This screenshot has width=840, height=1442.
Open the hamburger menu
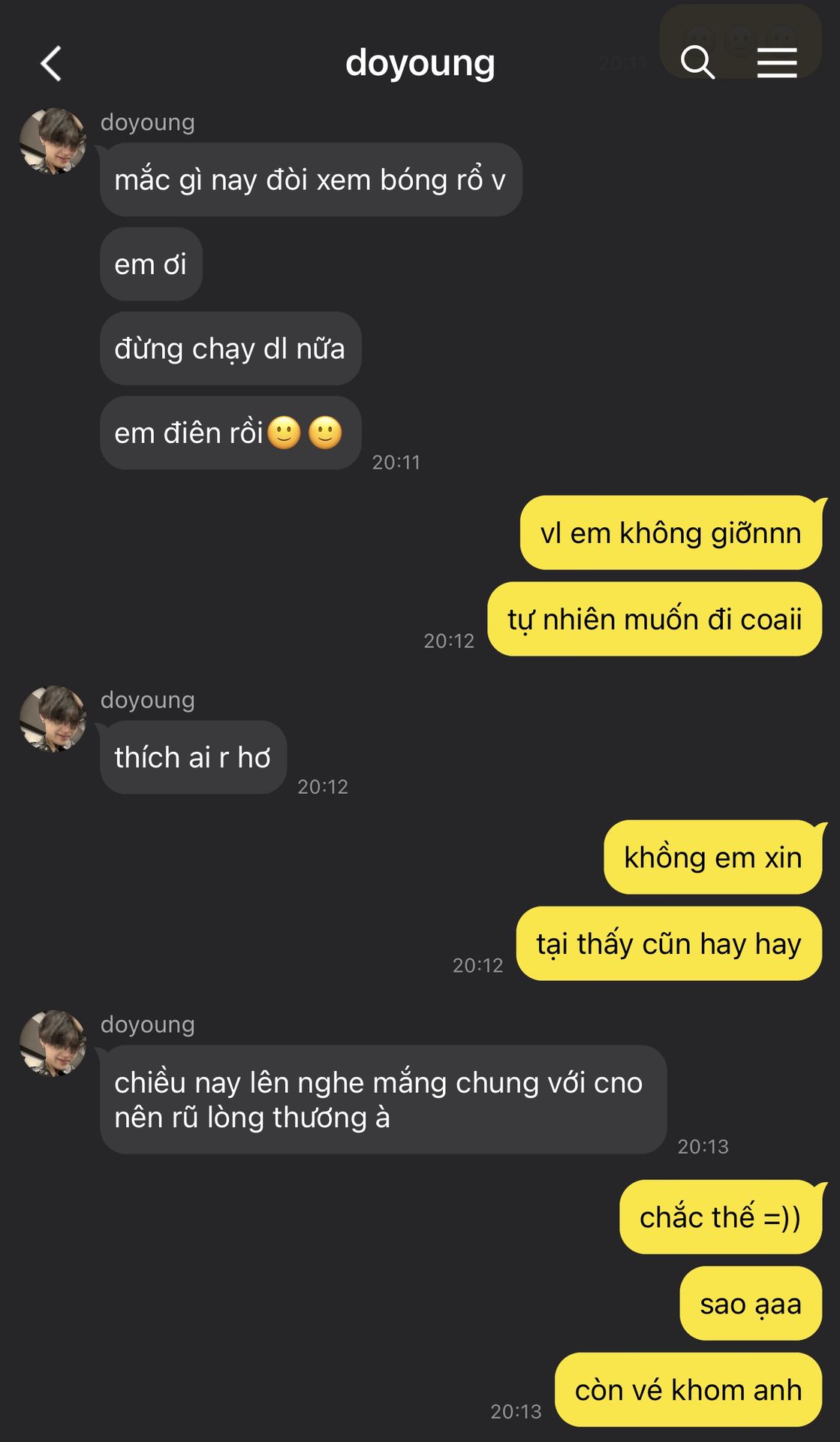776,62
